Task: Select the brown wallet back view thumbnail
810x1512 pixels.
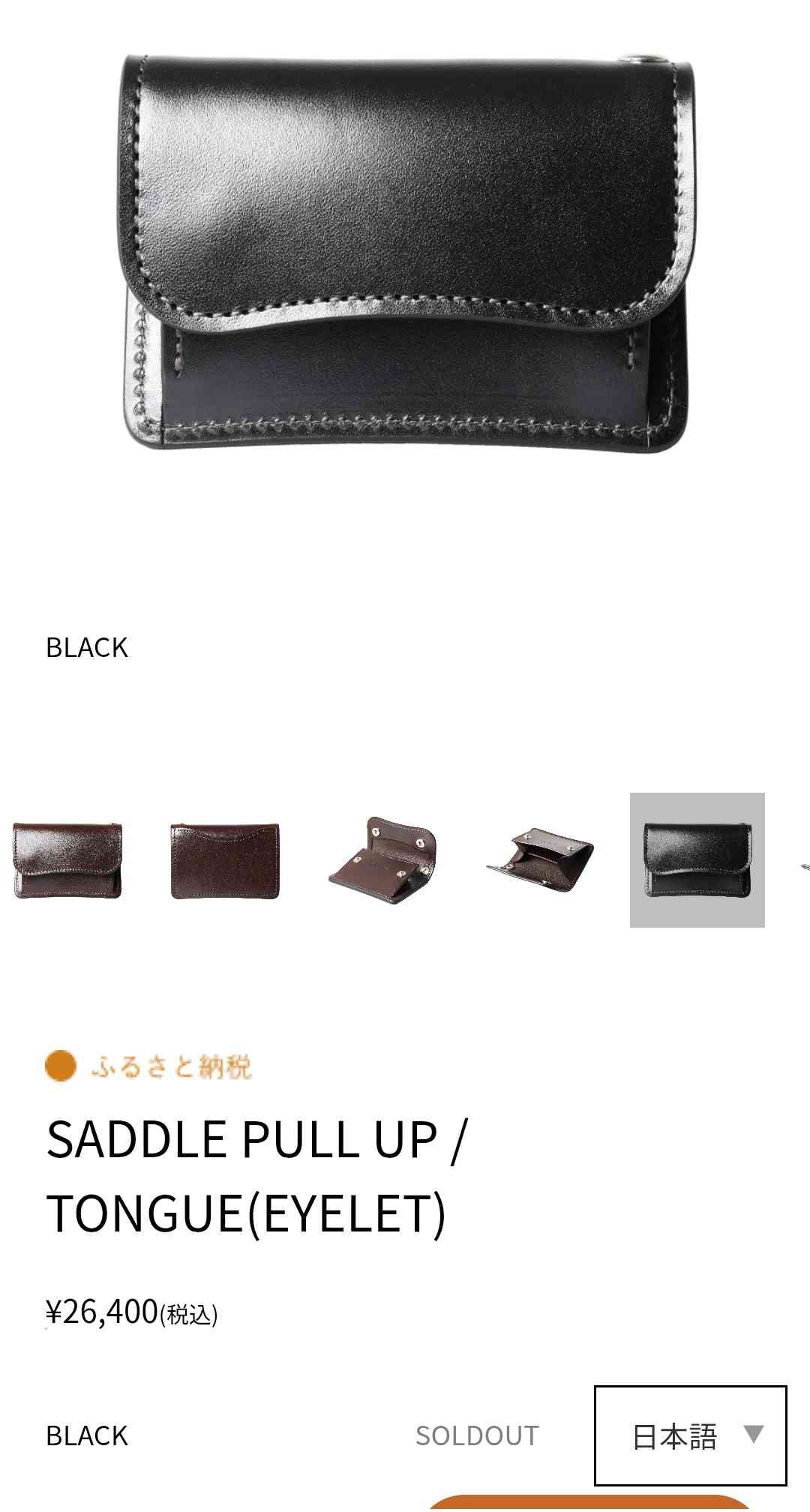Action: click(x=225, y=860)
